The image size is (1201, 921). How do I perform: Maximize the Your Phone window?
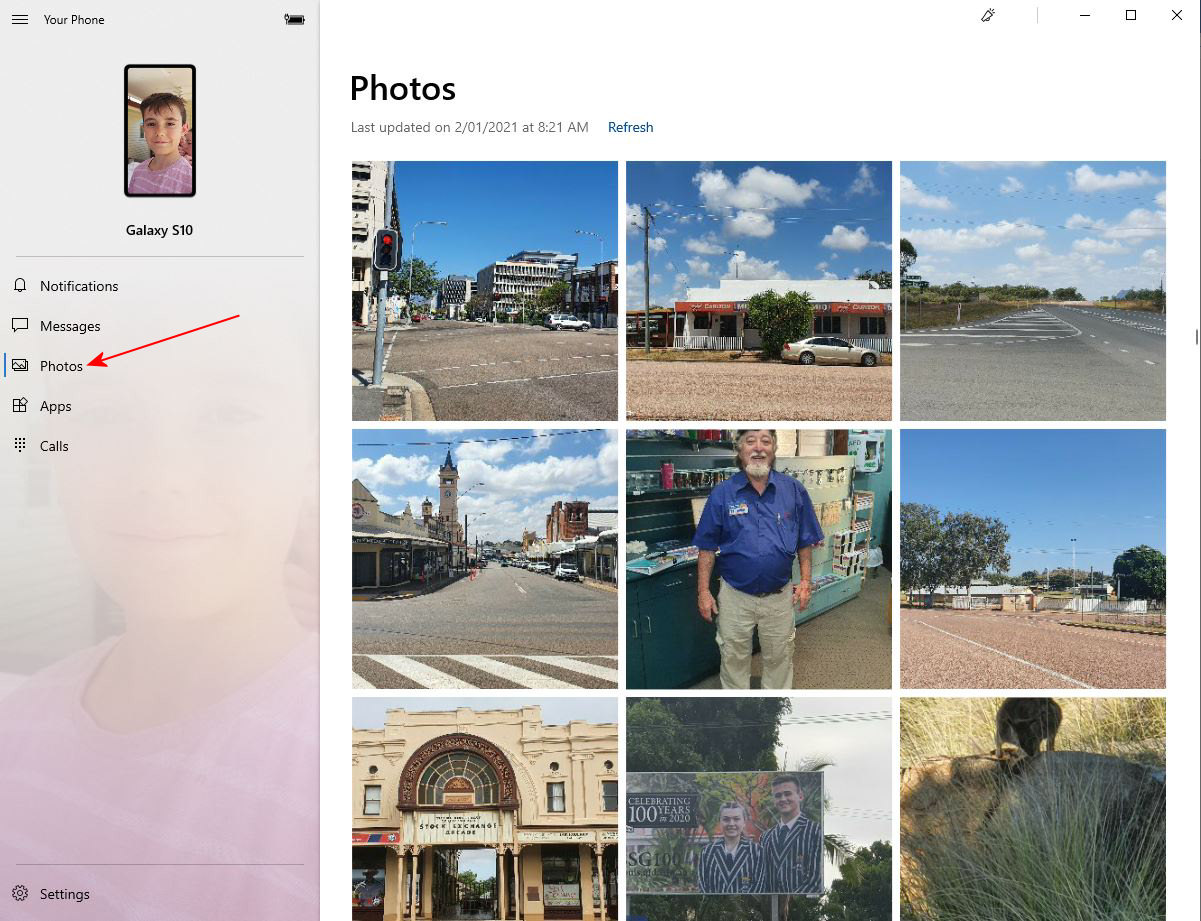point(1130,15)
